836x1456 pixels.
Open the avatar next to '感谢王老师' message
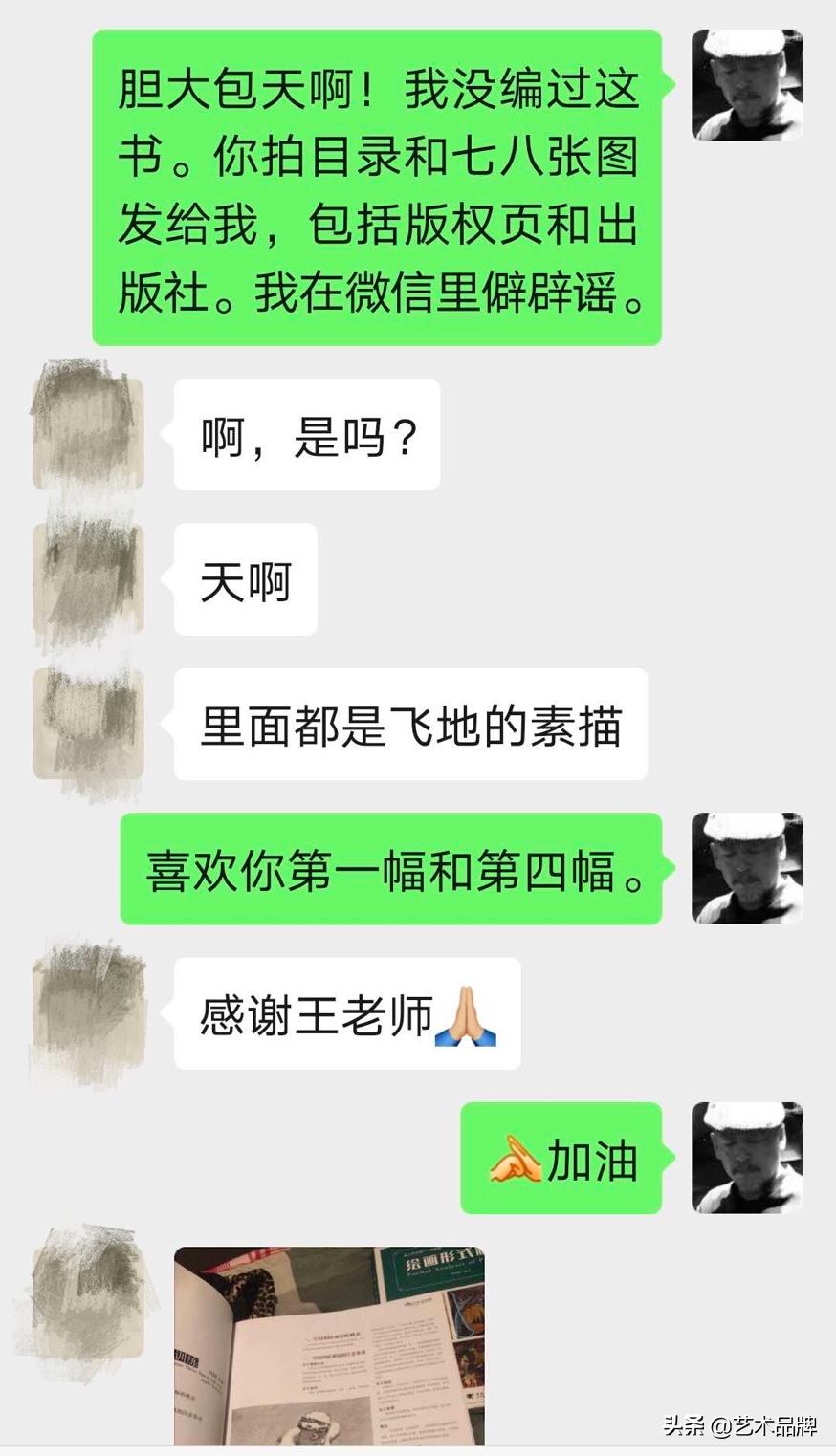87,1013
